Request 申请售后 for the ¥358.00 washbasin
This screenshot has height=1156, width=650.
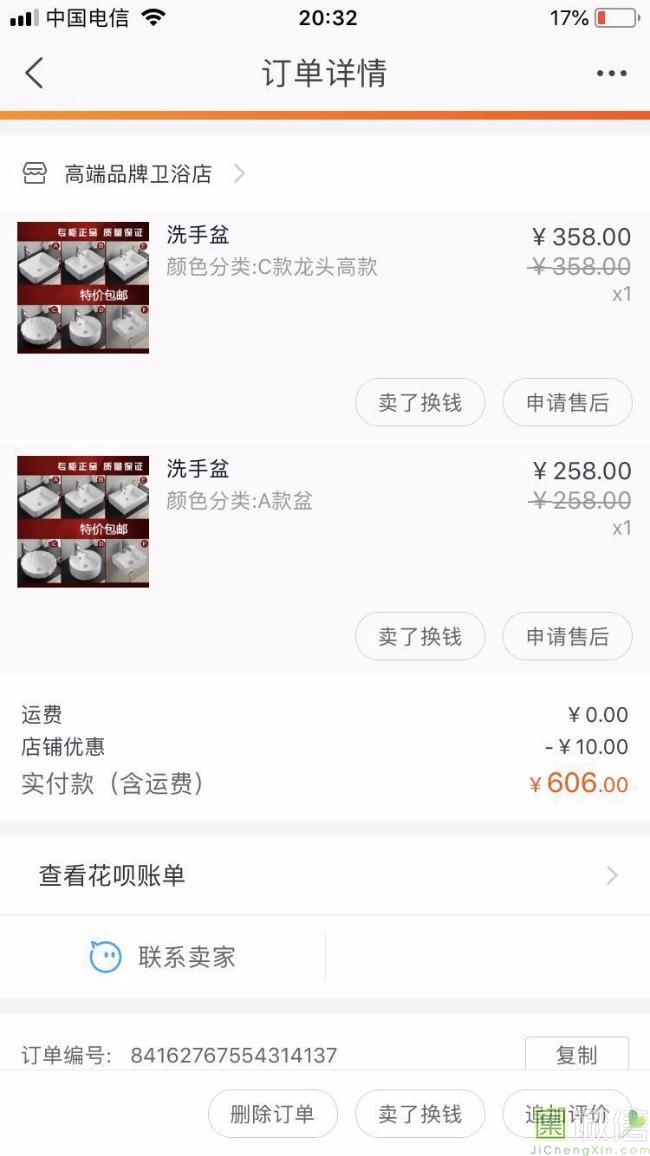point(567,403)
